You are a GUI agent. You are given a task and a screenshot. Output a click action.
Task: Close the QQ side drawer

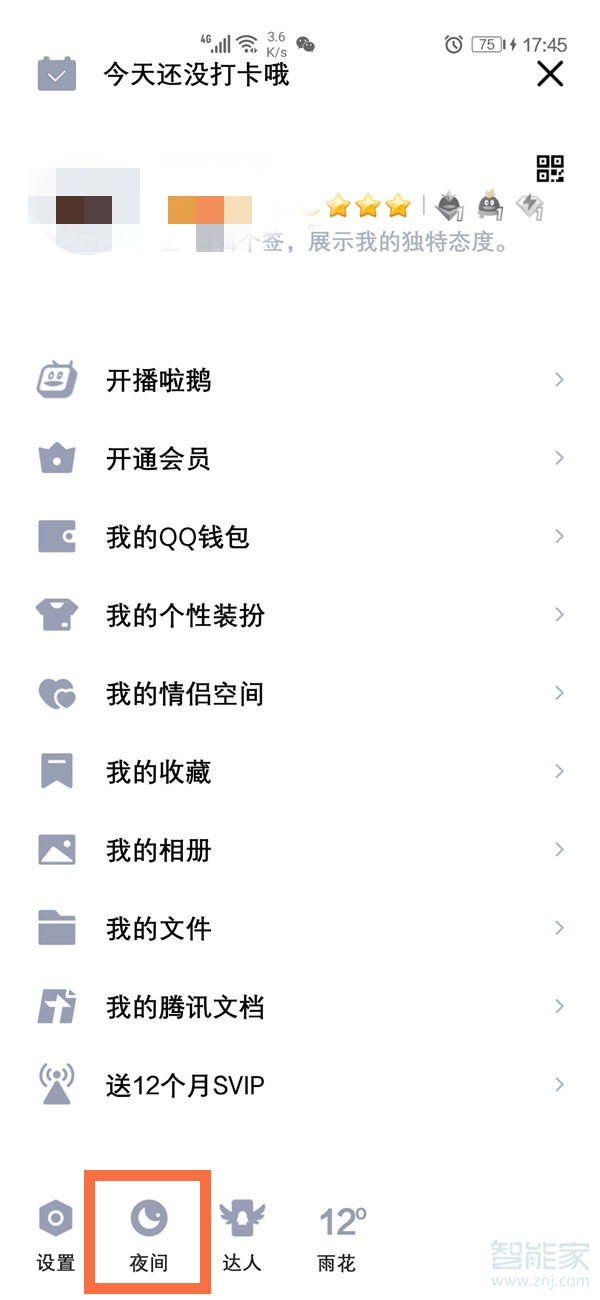[x=550, y=74]
